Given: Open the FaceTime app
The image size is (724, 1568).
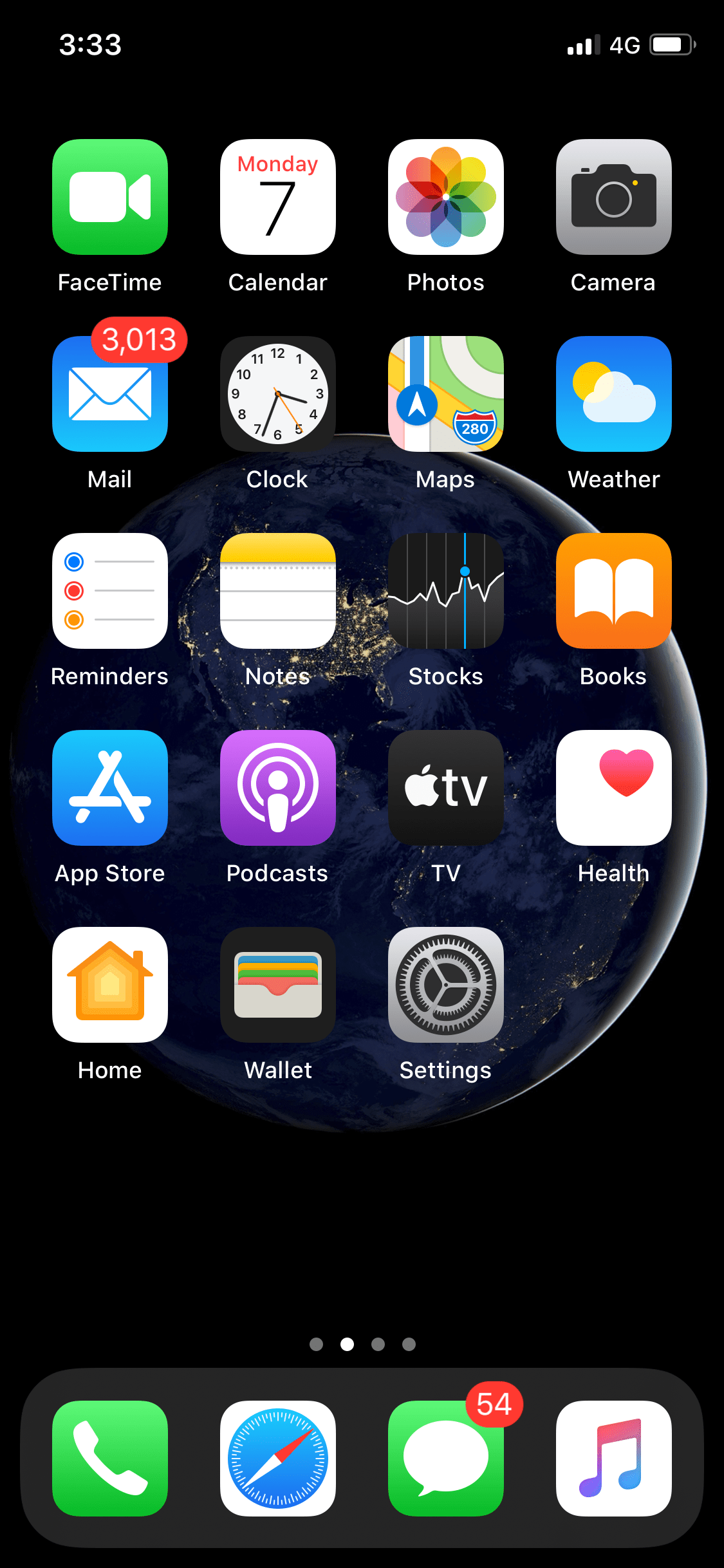Looking at the screenshot, I should [x=110, y=197].
